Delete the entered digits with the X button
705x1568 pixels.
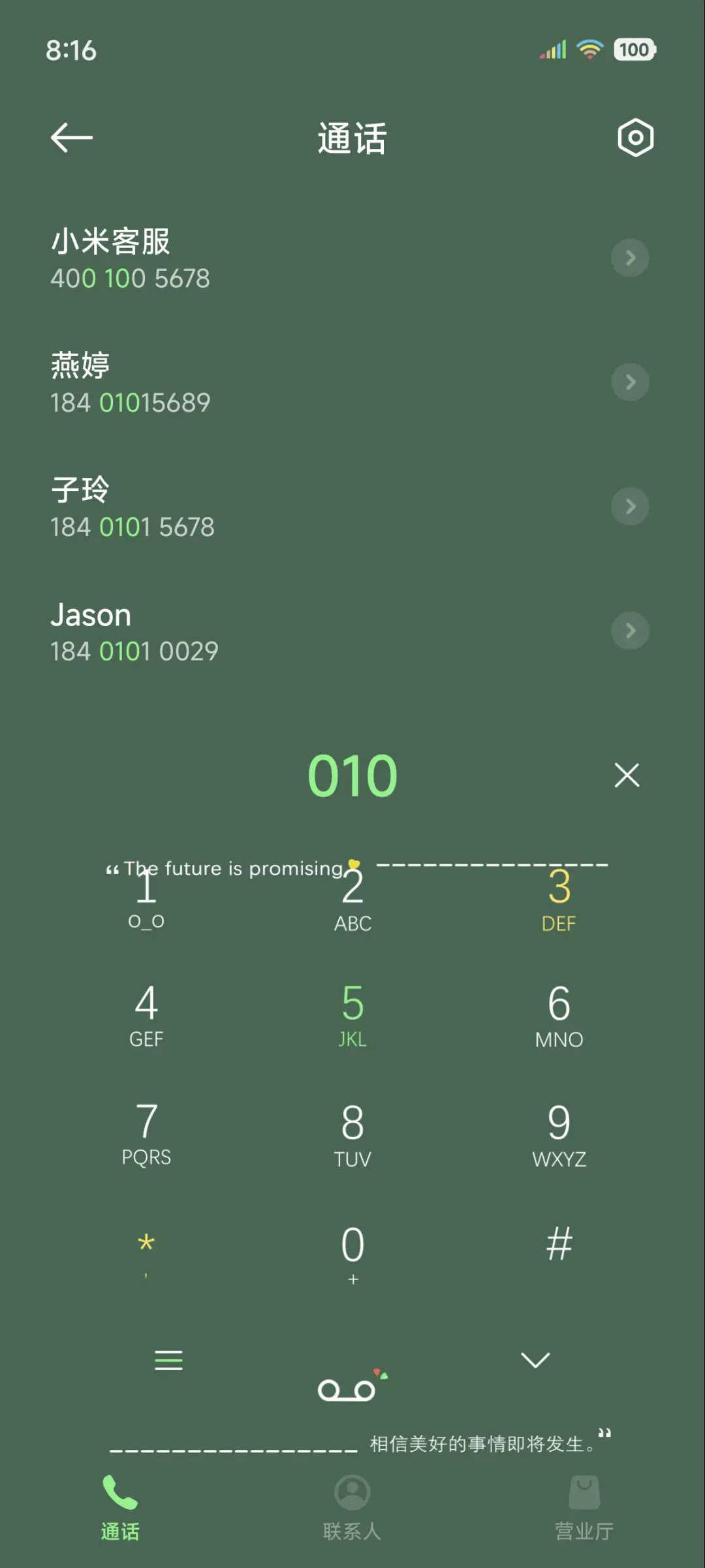coord(627,775)
